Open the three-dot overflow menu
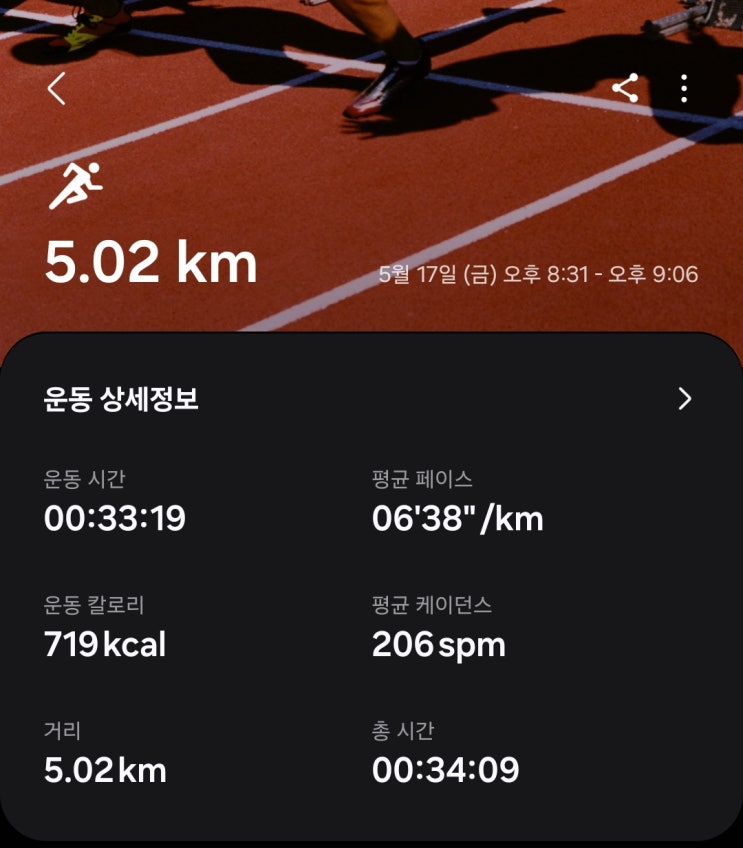The height and width of the screenshot is (848, 743). (x=684, y=89)
